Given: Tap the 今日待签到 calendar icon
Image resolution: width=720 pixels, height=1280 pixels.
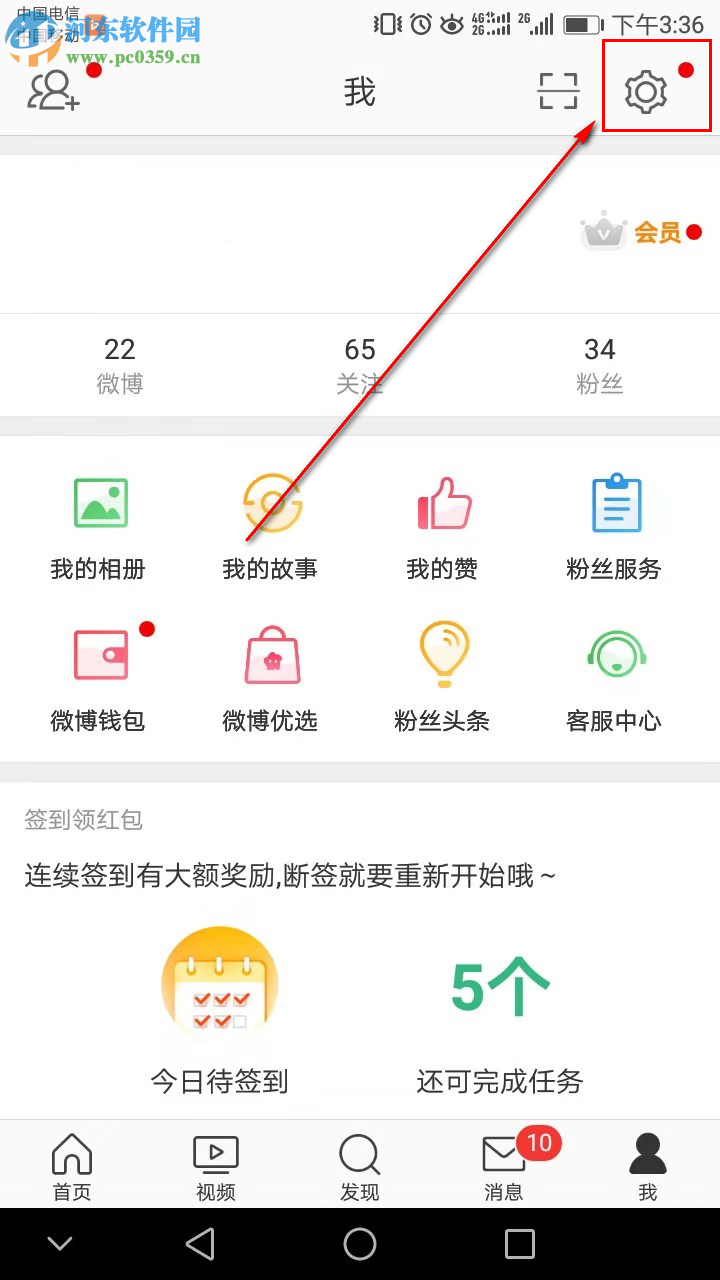Looking at the screenshot, I should [x=218, y=983].
